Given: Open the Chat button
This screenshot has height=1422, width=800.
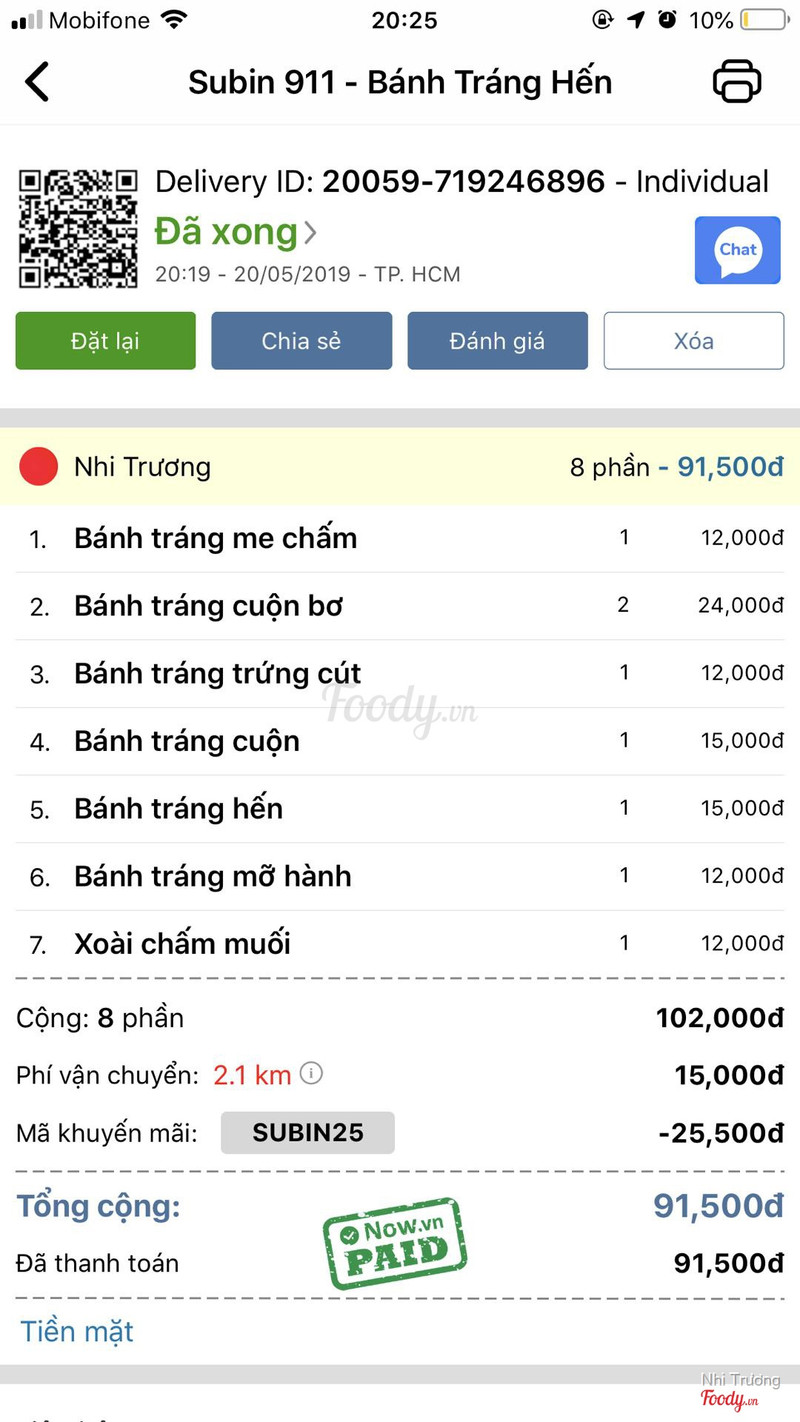Looking at the screenshot, I should click(738, 250).
